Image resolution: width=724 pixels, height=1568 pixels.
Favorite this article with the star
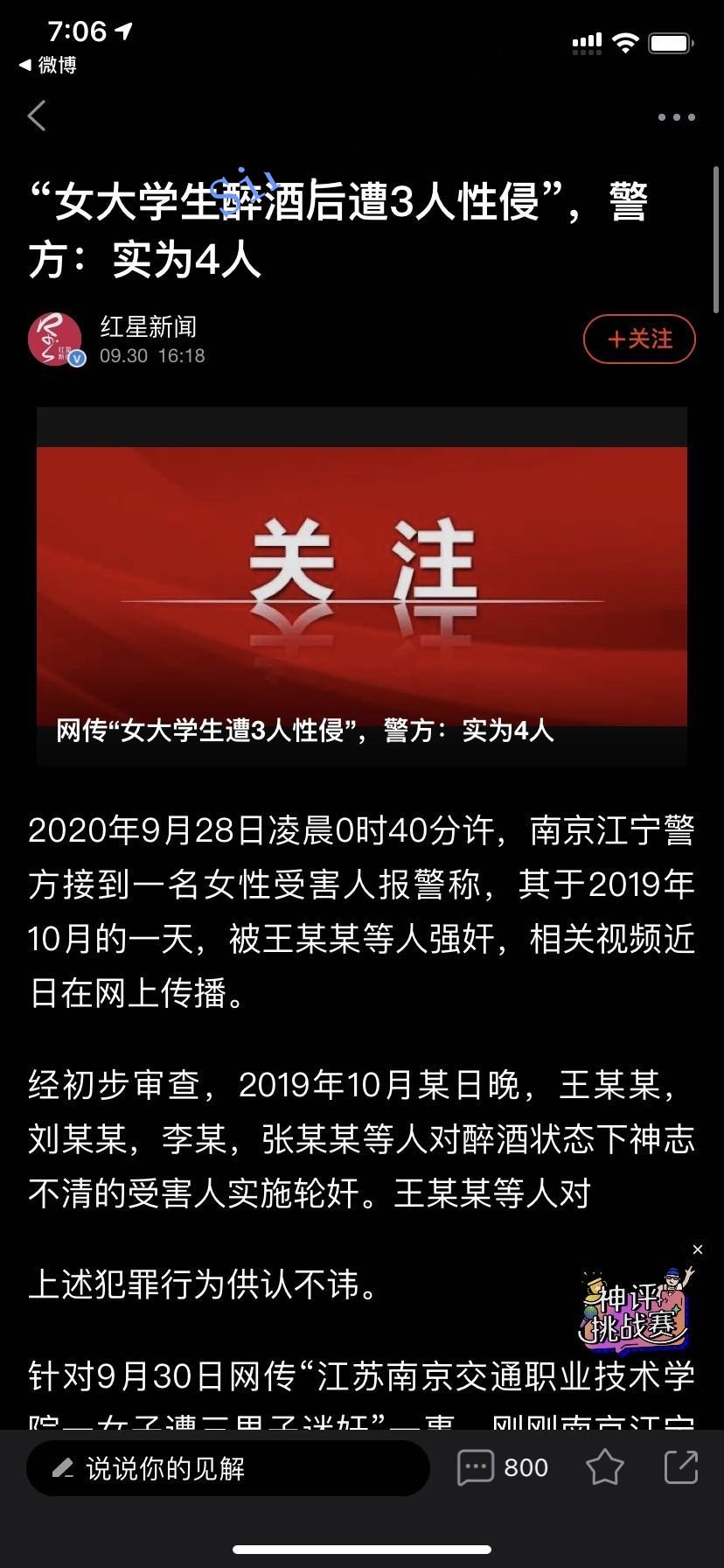pos(604,1467)
